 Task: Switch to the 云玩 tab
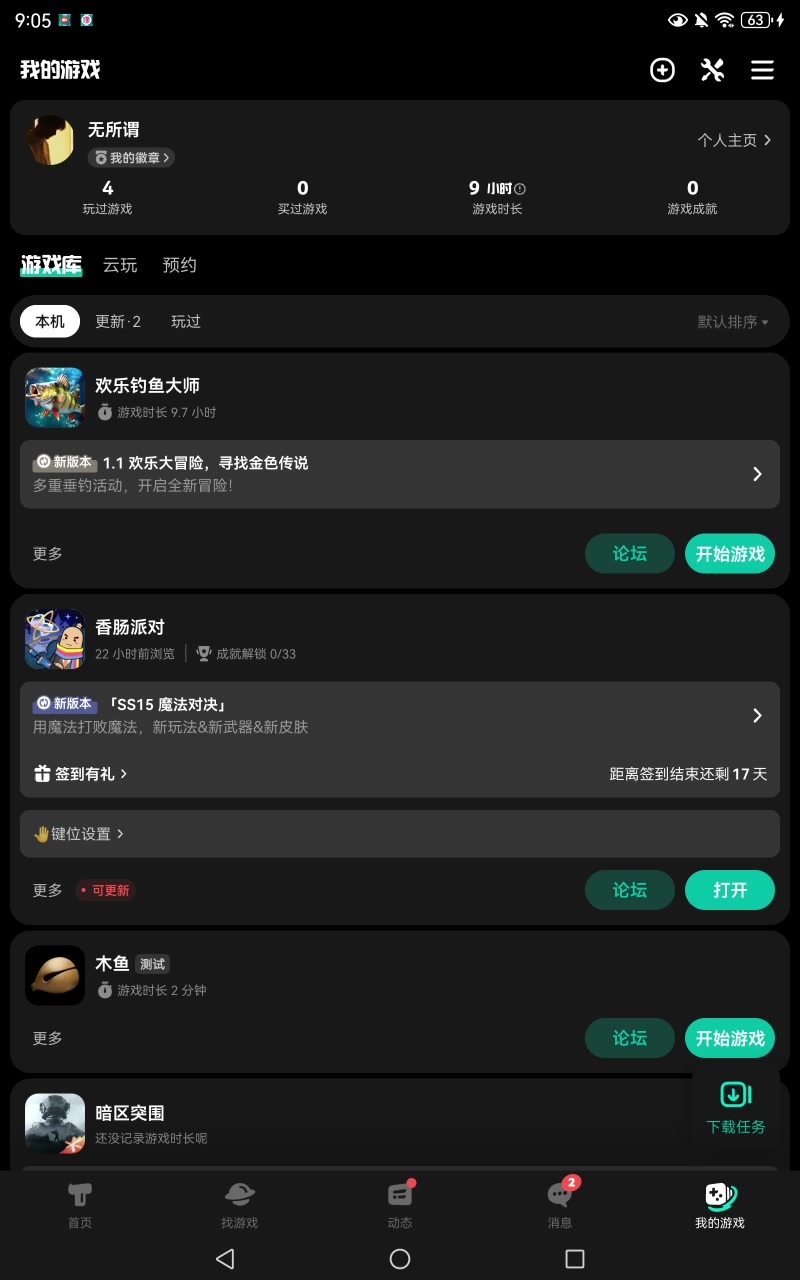(120, 265)
